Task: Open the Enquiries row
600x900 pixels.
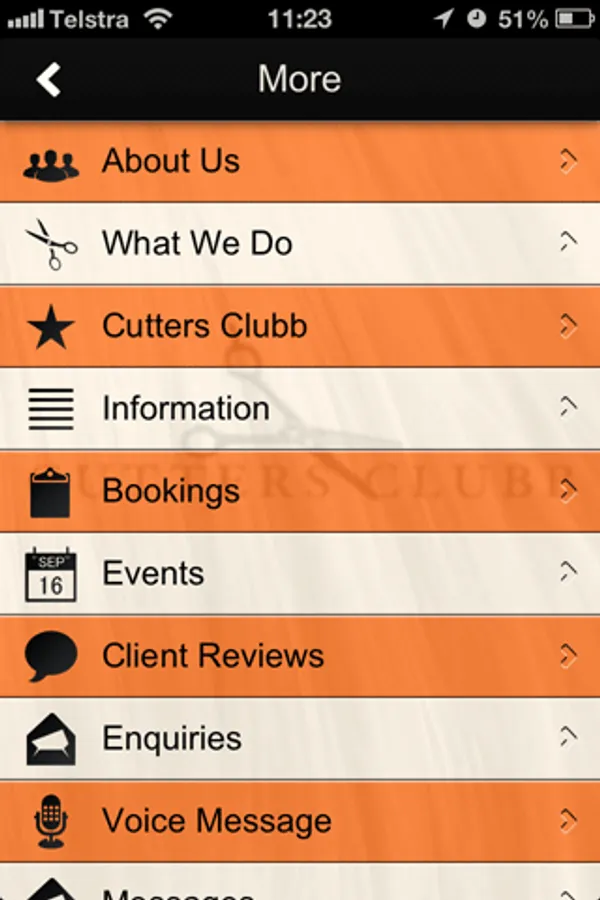Action: [x=300, y=738]
